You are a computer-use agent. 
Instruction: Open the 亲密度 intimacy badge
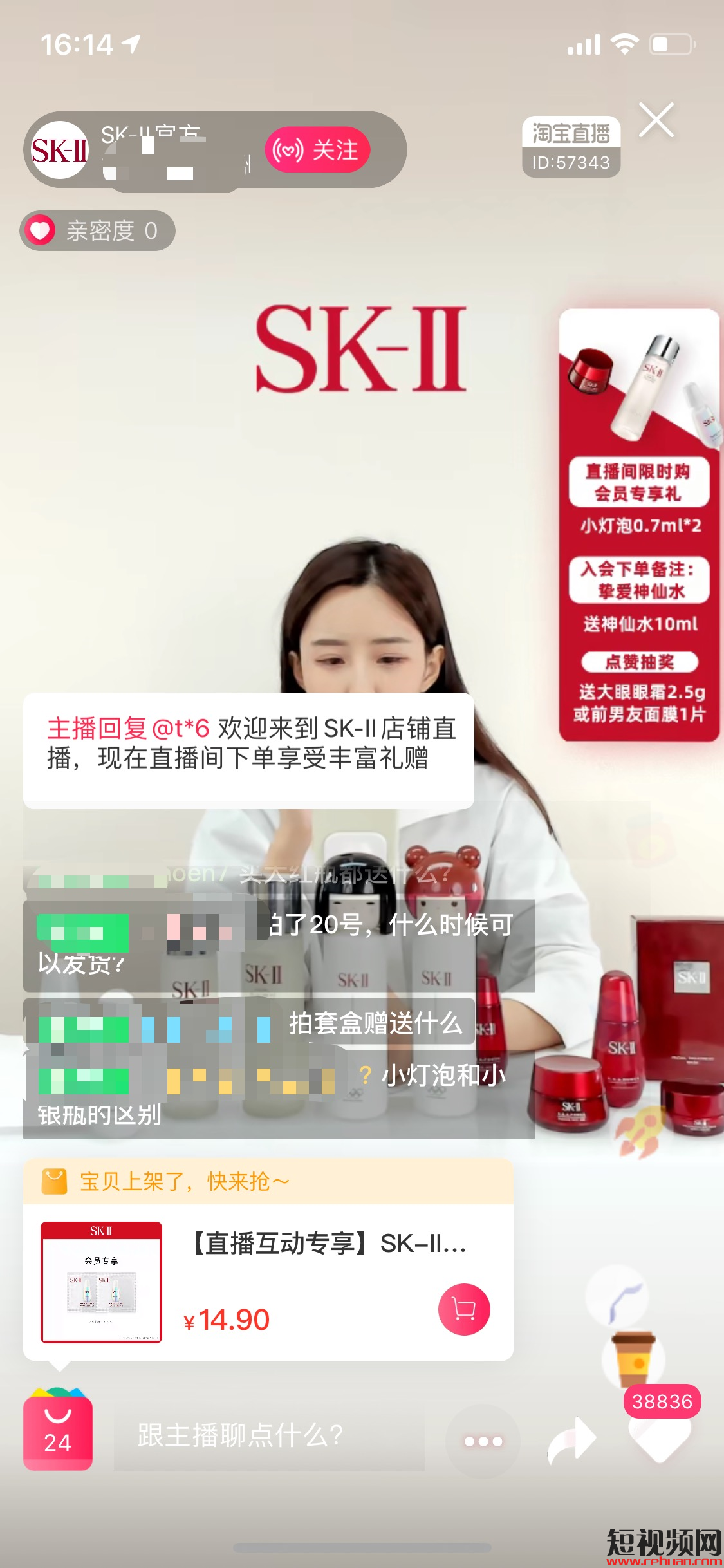coord(97,230)
